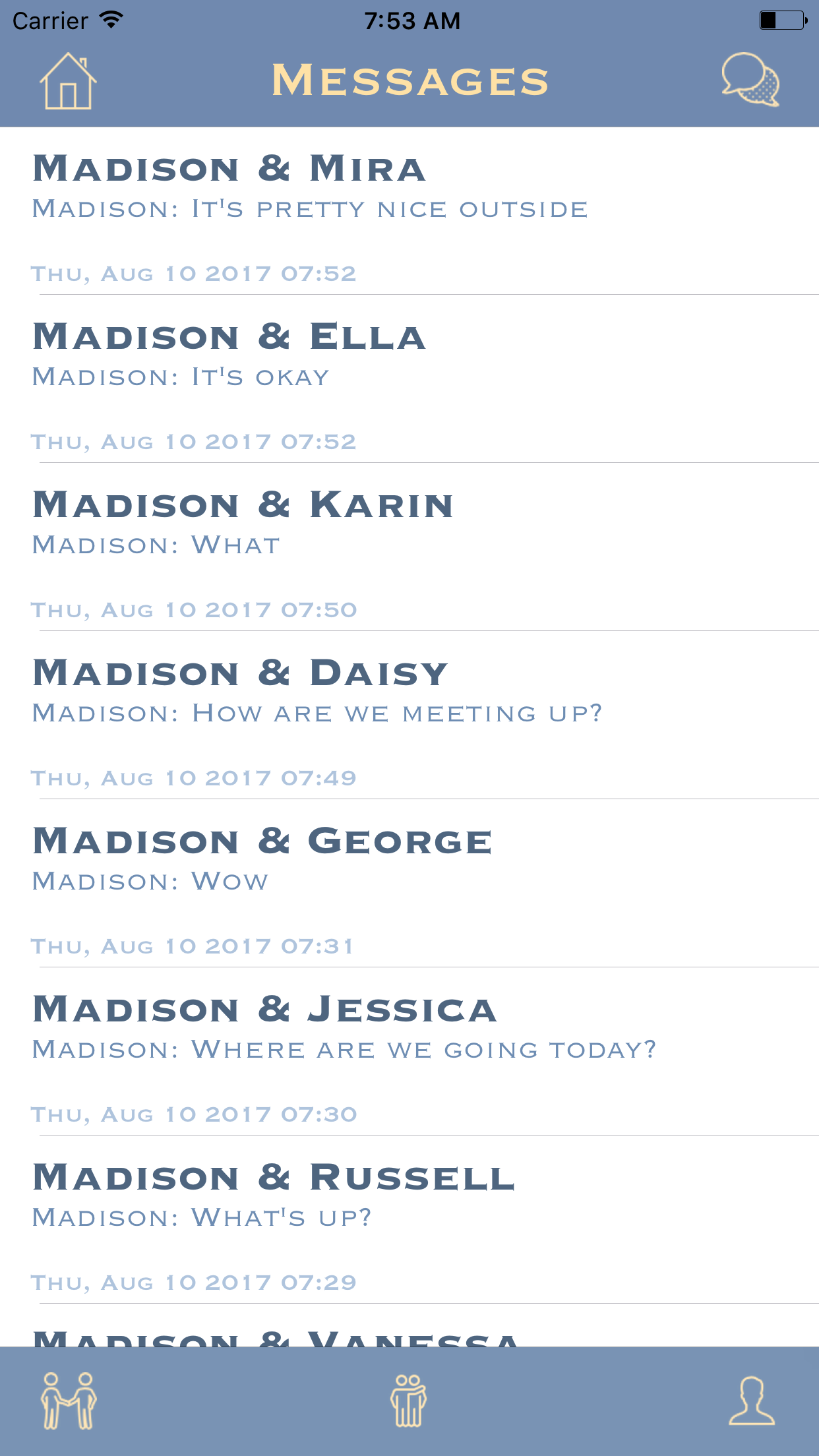Open the Madison & Jessica conversation
Viewport: 819px width, 1456px height.
tap(409, 1052)
